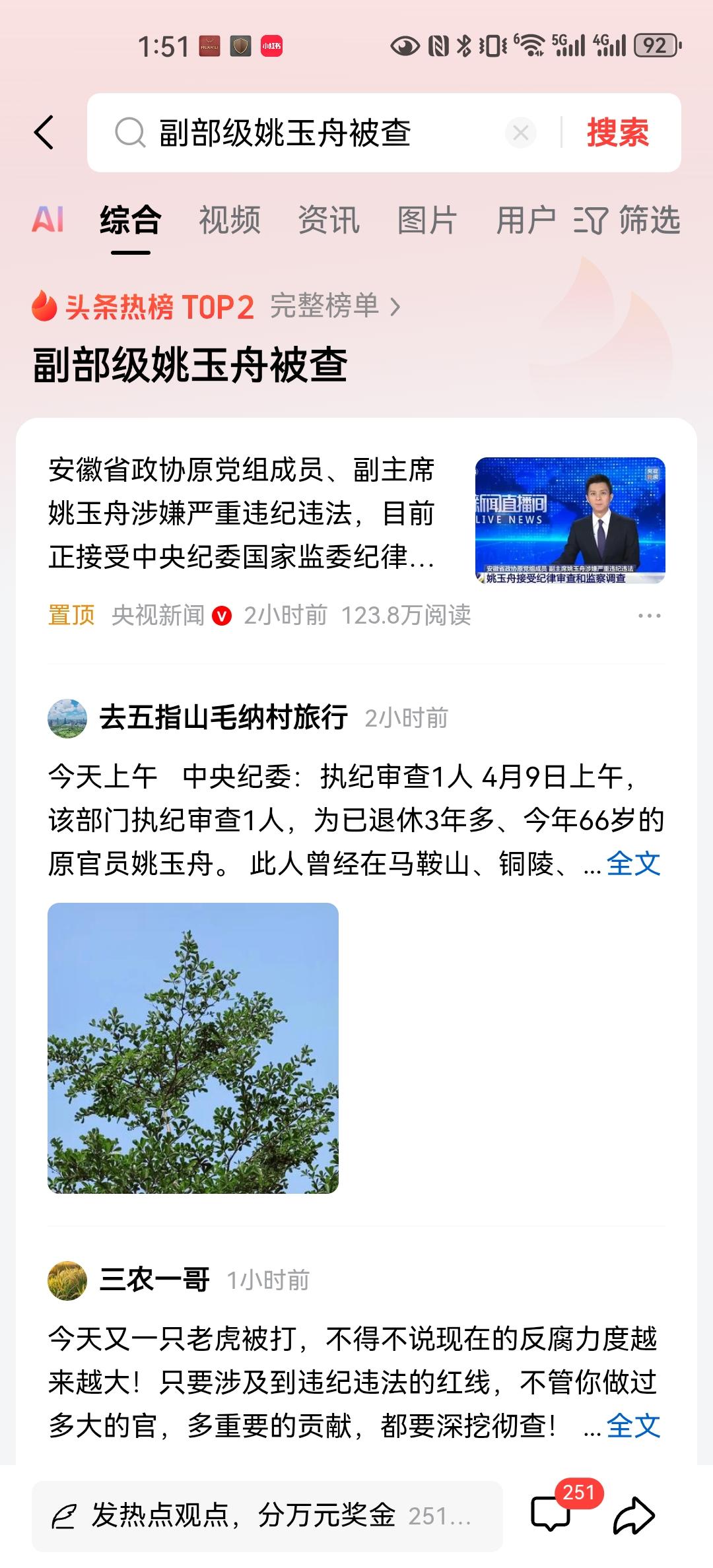Switch to the AI tab

[x=48, y=220]
